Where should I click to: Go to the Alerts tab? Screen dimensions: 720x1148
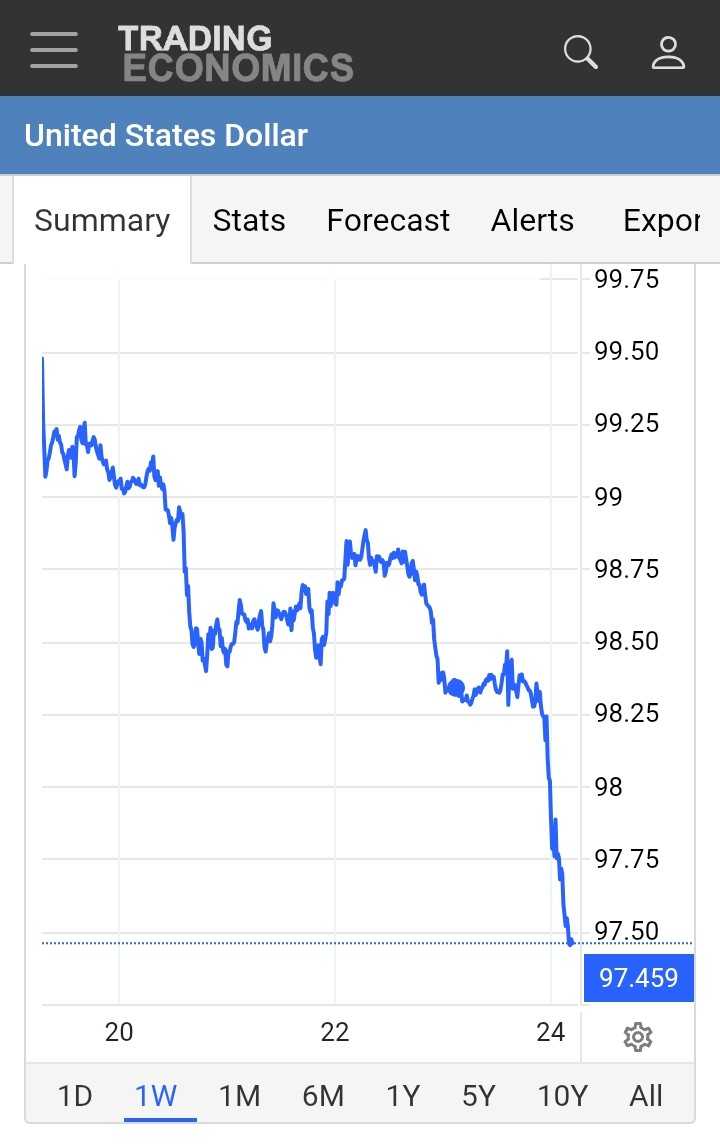(532, 221)
